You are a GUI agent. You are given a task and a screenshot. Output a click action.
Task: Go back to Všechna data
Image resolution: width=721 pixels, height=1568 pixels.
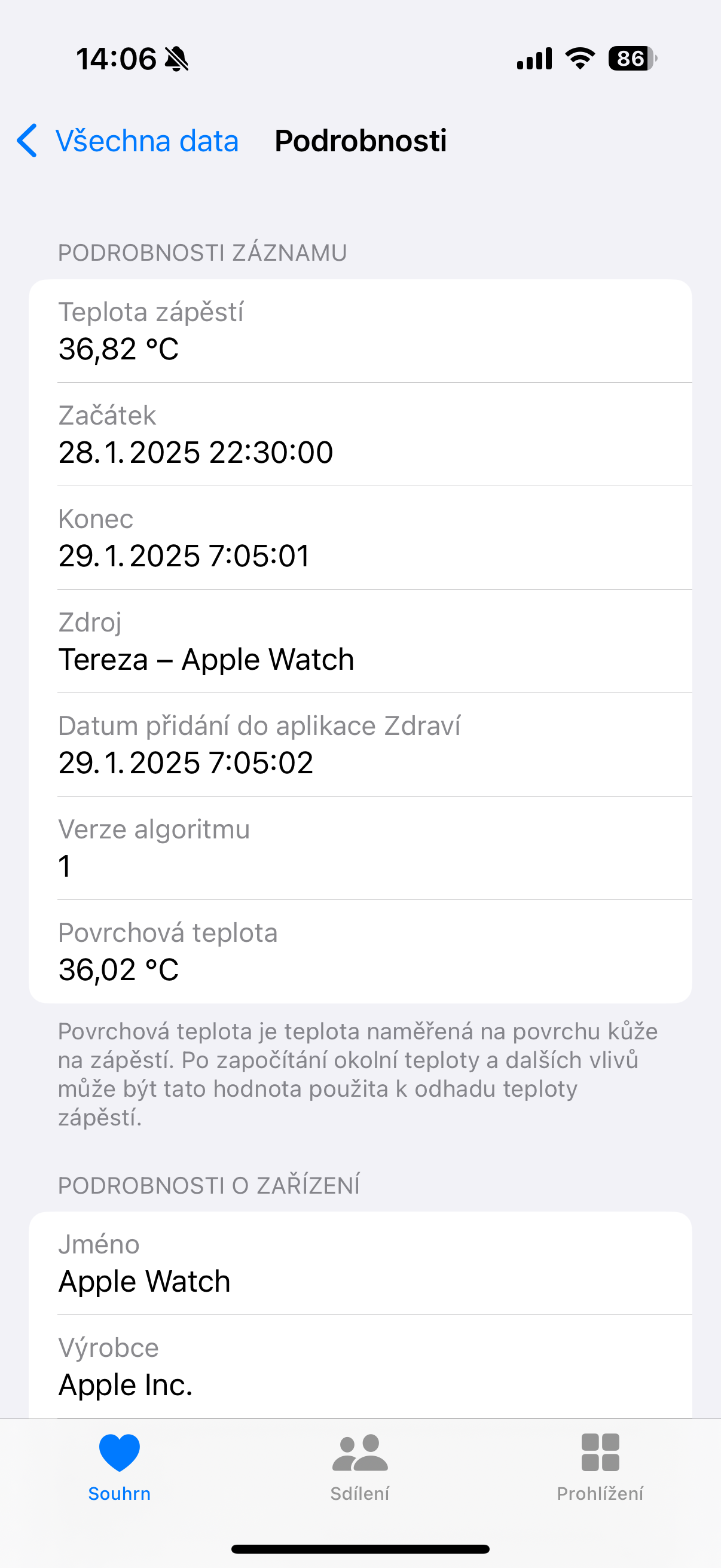128,141
